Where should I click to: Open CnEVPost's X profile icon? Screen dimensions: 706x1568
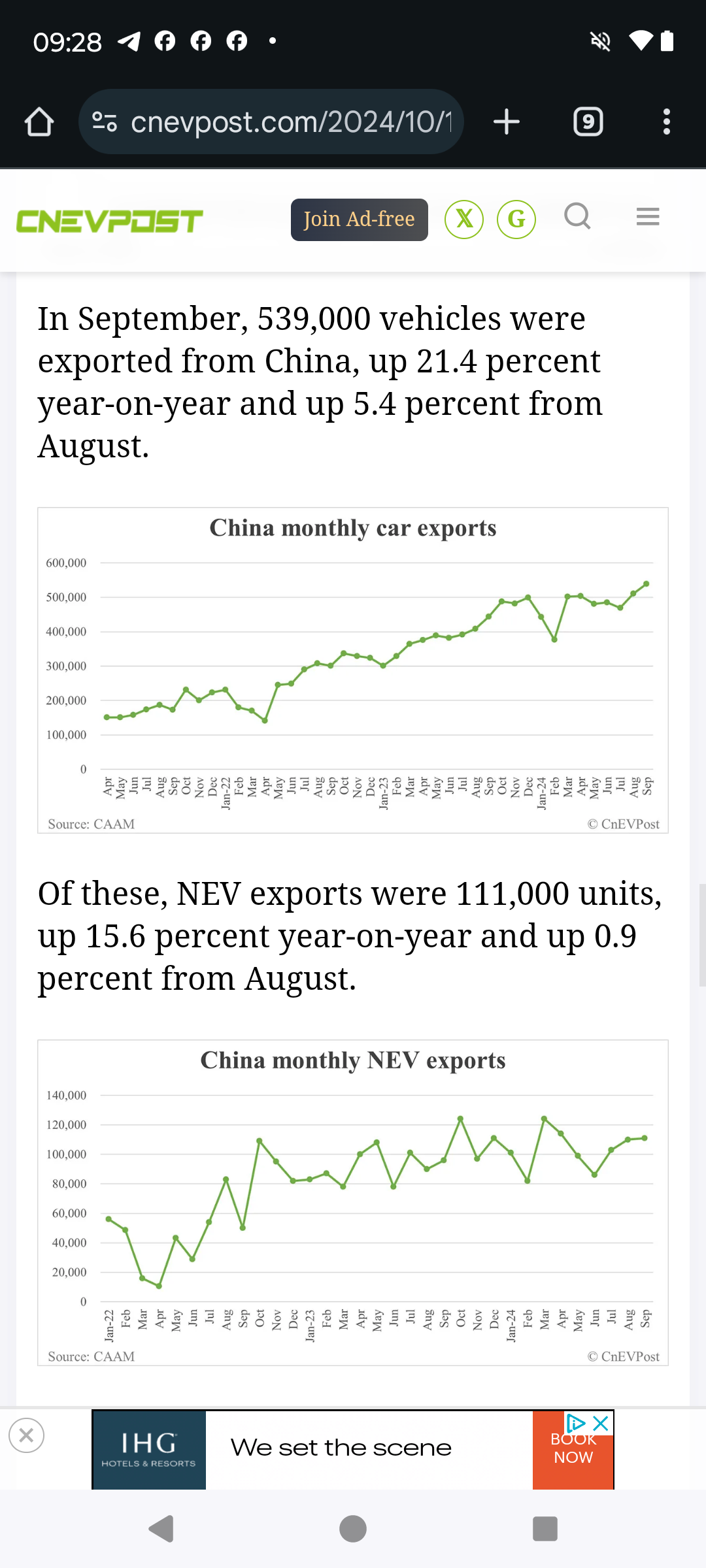pyautogui.click(x=464, y=219)
